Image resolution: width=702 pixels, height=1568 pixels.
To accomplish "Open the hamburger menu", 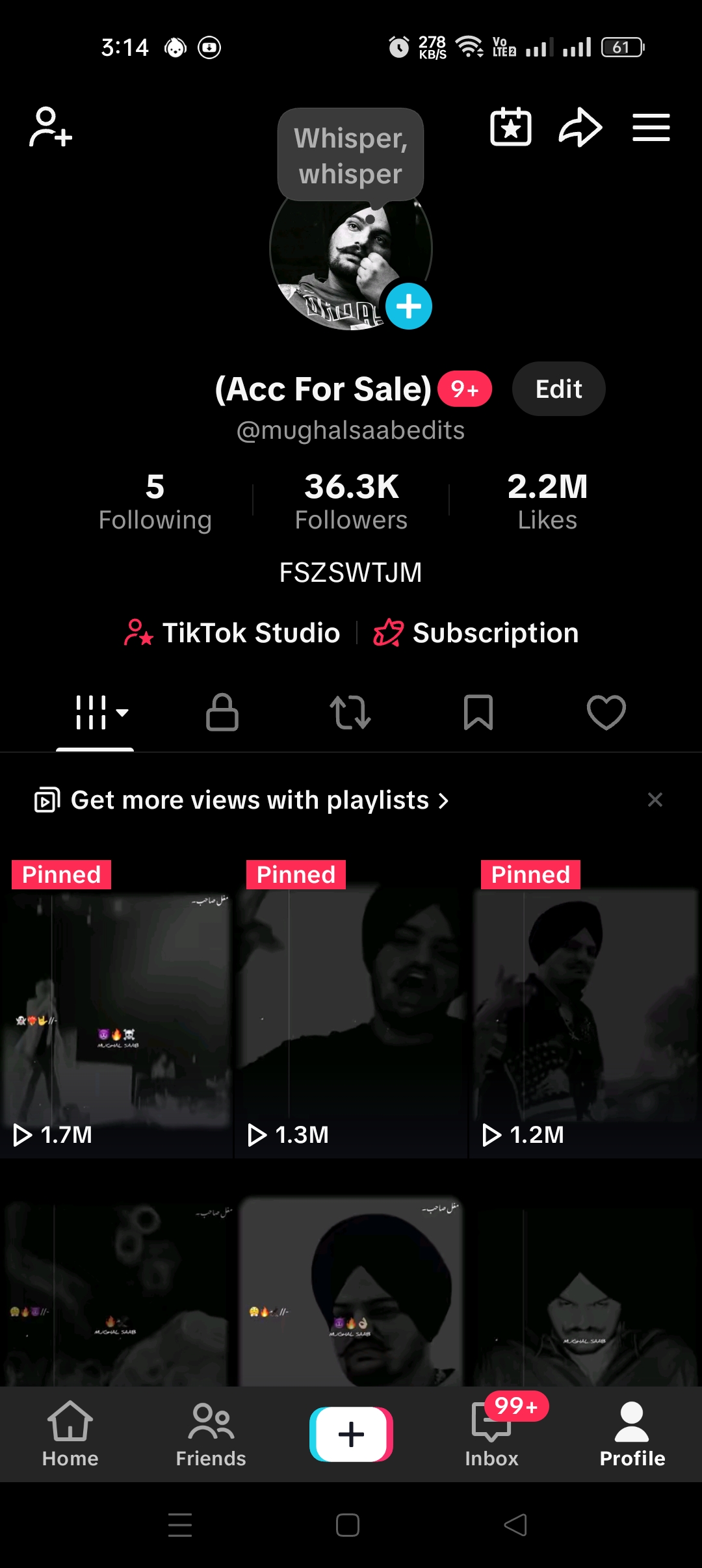I will coord(651,127).
